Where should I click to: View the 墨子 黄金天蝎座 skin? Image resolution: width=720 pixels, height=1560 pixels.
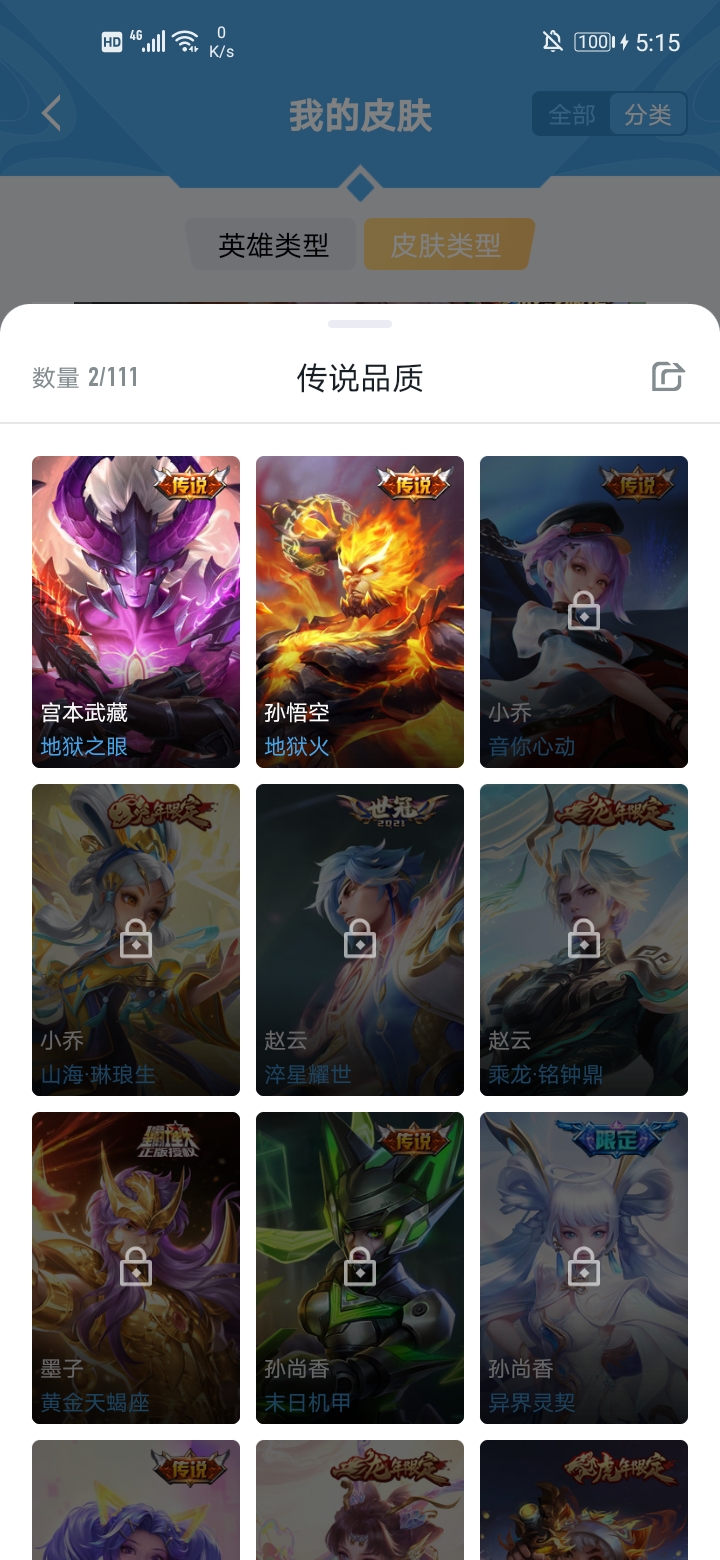click(136, 1267)
